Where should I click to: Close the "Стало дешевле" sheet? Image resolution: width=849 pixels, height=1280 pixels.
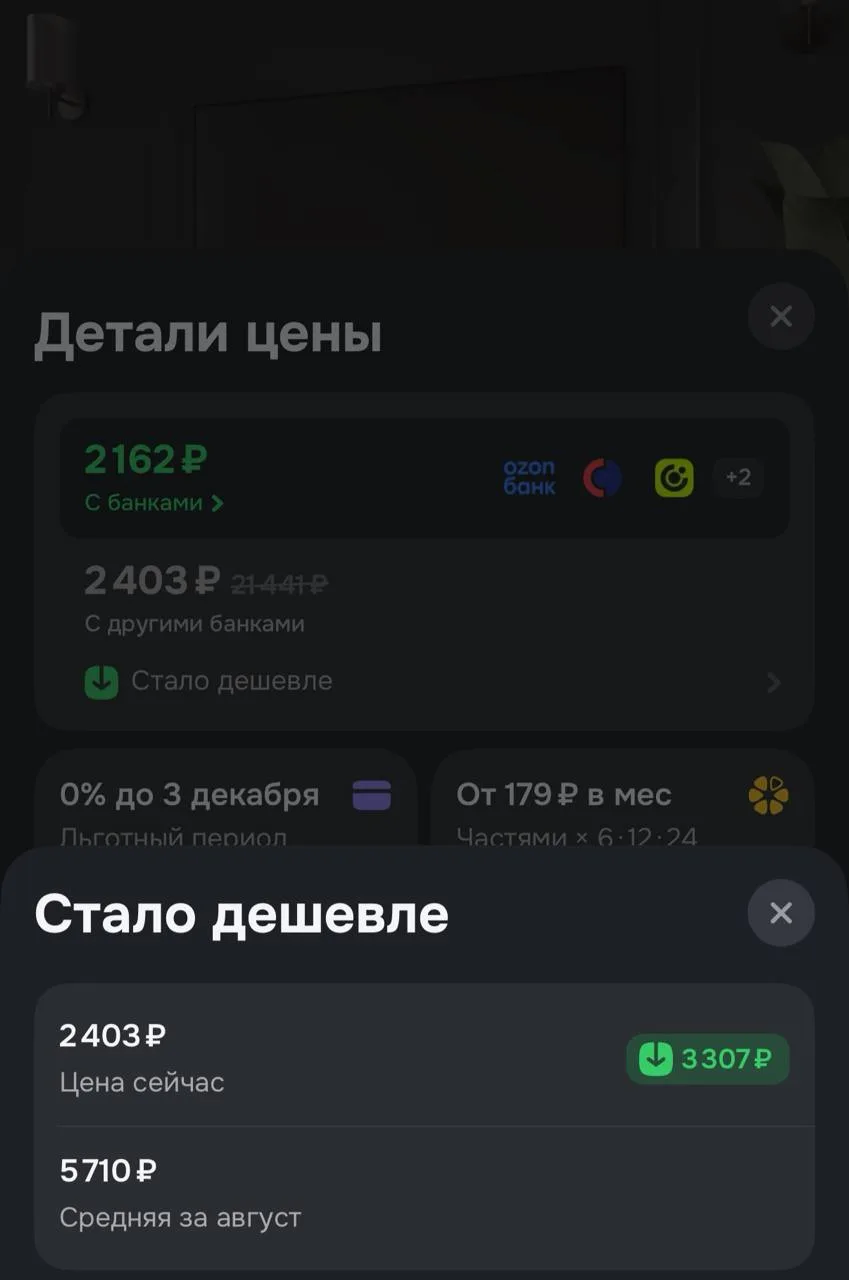(x=781, y=913)
